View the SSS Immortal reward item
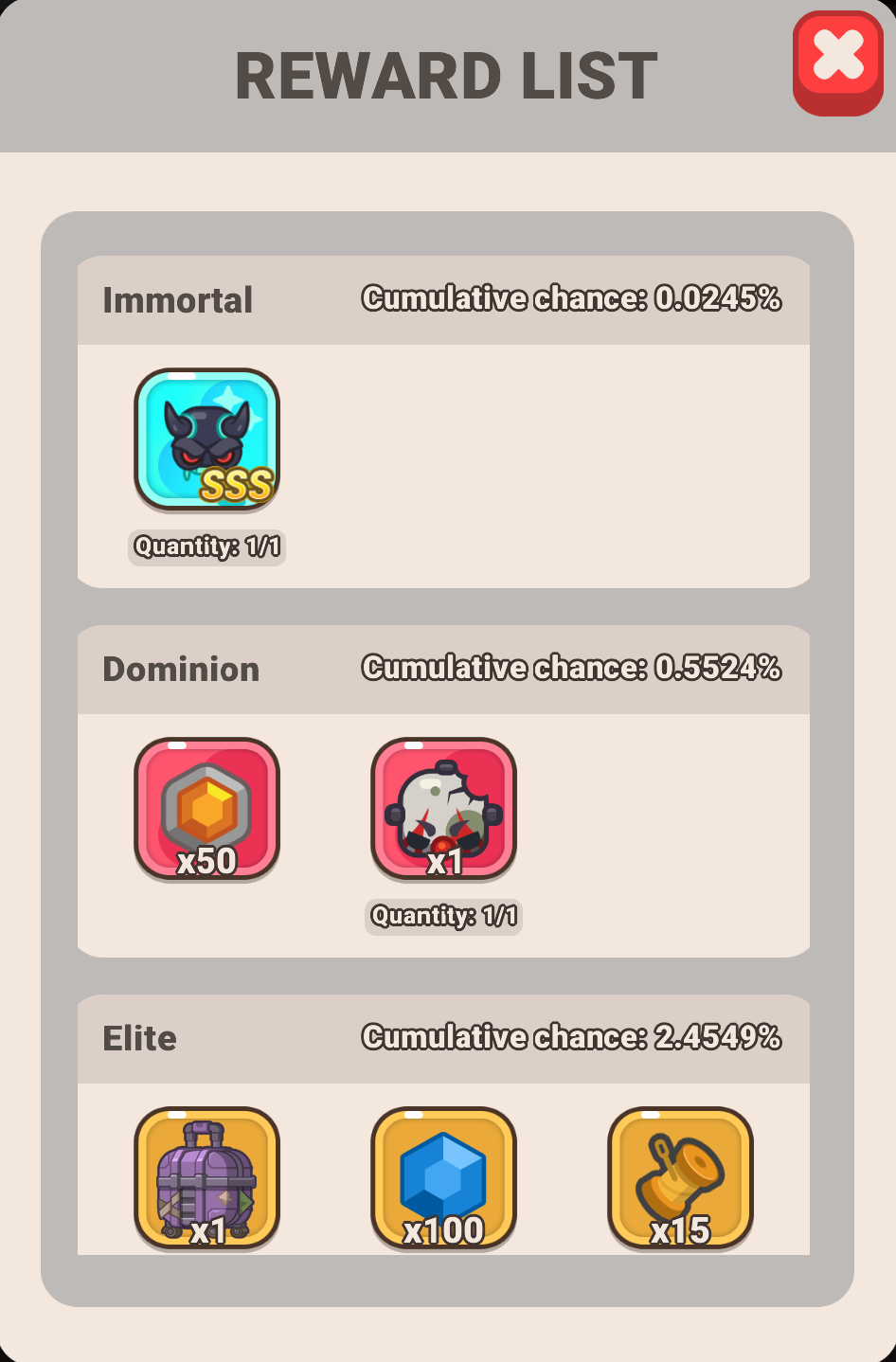This screenshot has width=896, height=1362. click(206, 439)
